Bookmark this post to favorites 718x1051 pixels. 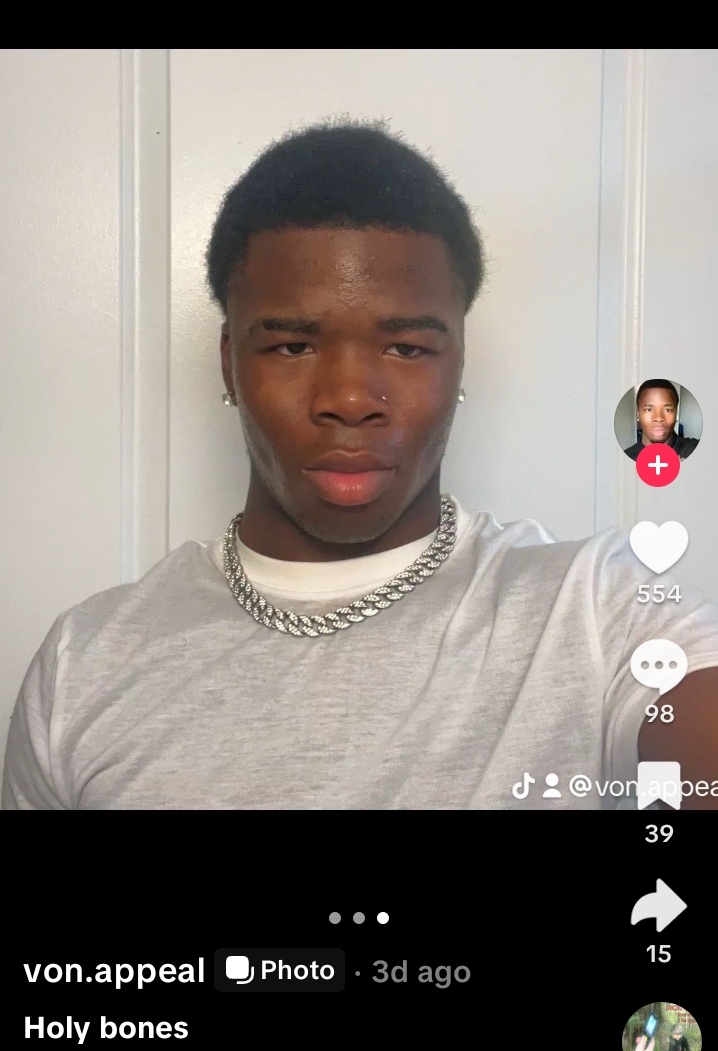pyautogui.click(x=659, y=785)
